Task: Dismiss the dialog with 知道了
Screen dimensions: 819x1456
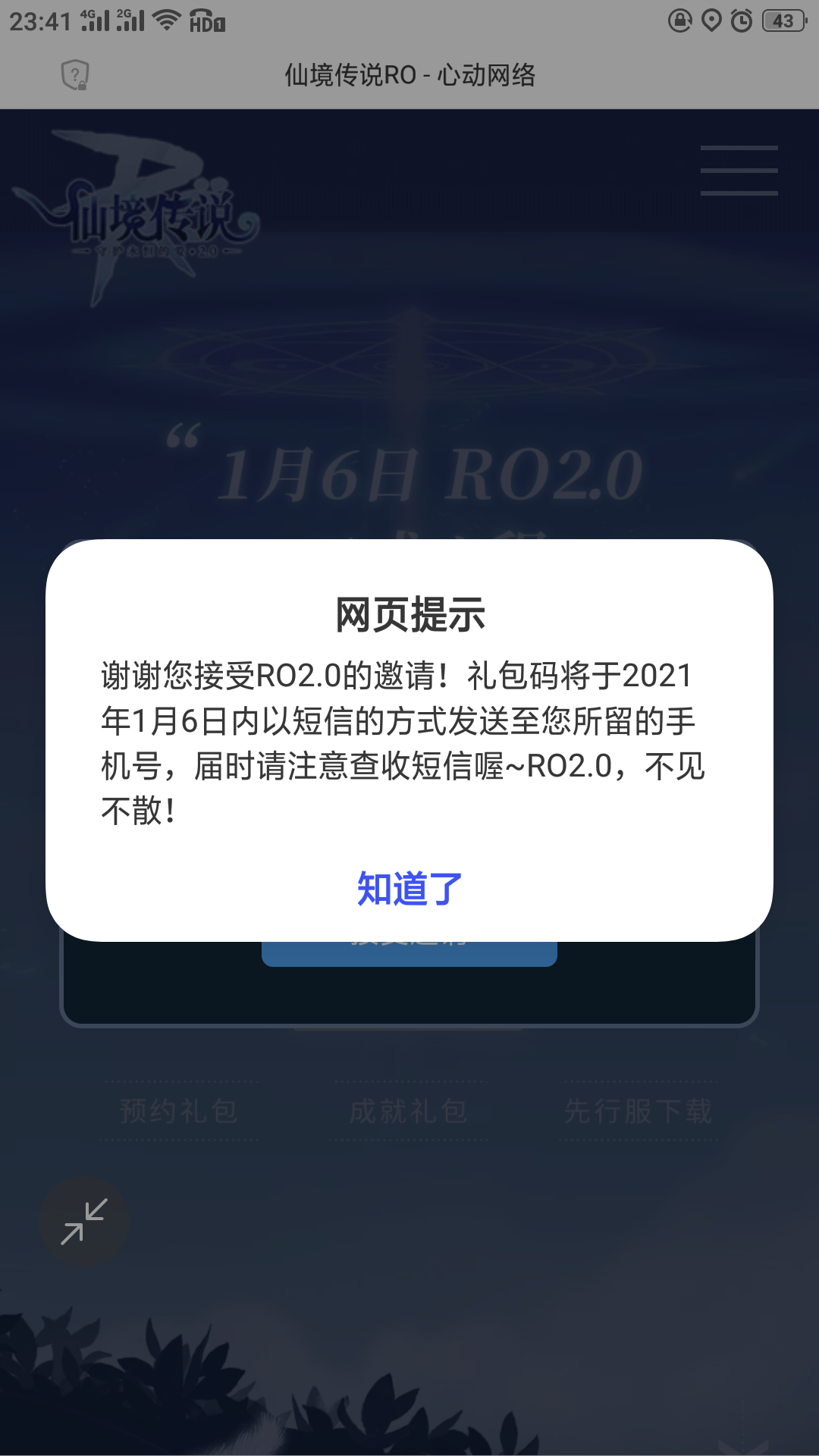Action: tap(409, 889)
